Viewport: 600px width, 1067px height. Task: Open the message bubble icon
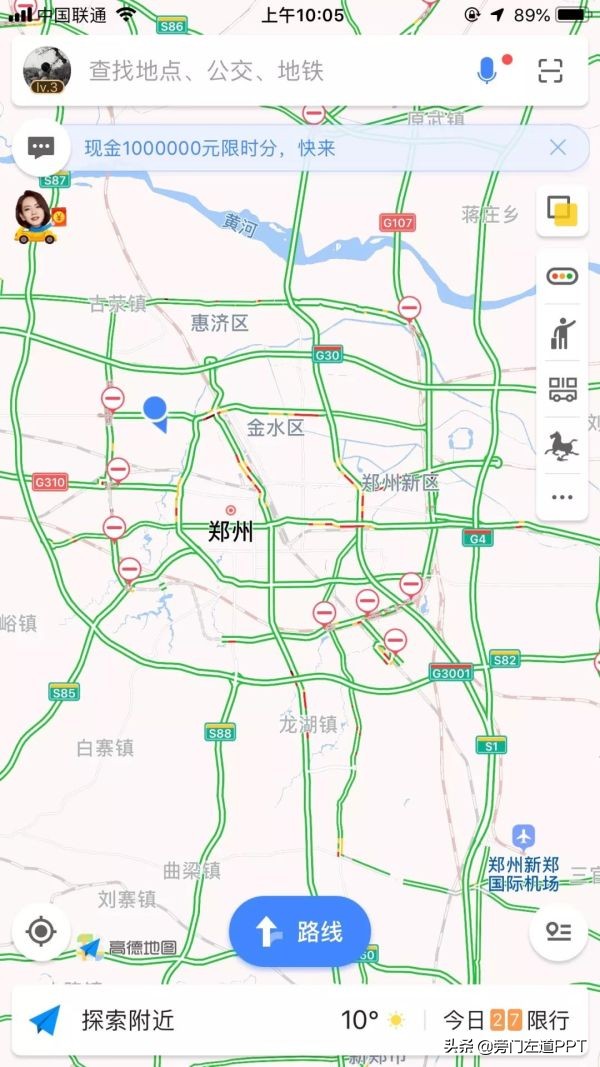pos(41,148)
